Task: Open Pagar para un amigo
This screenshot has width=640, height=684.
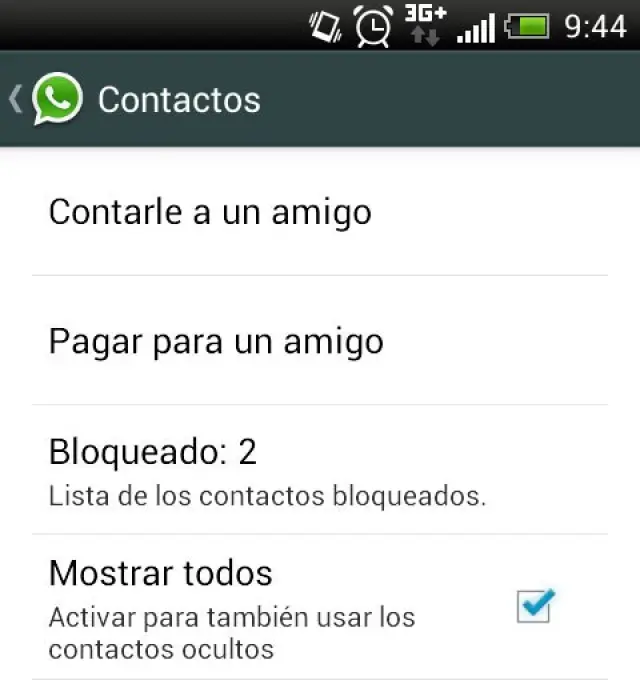Action: tap(216, 342)
